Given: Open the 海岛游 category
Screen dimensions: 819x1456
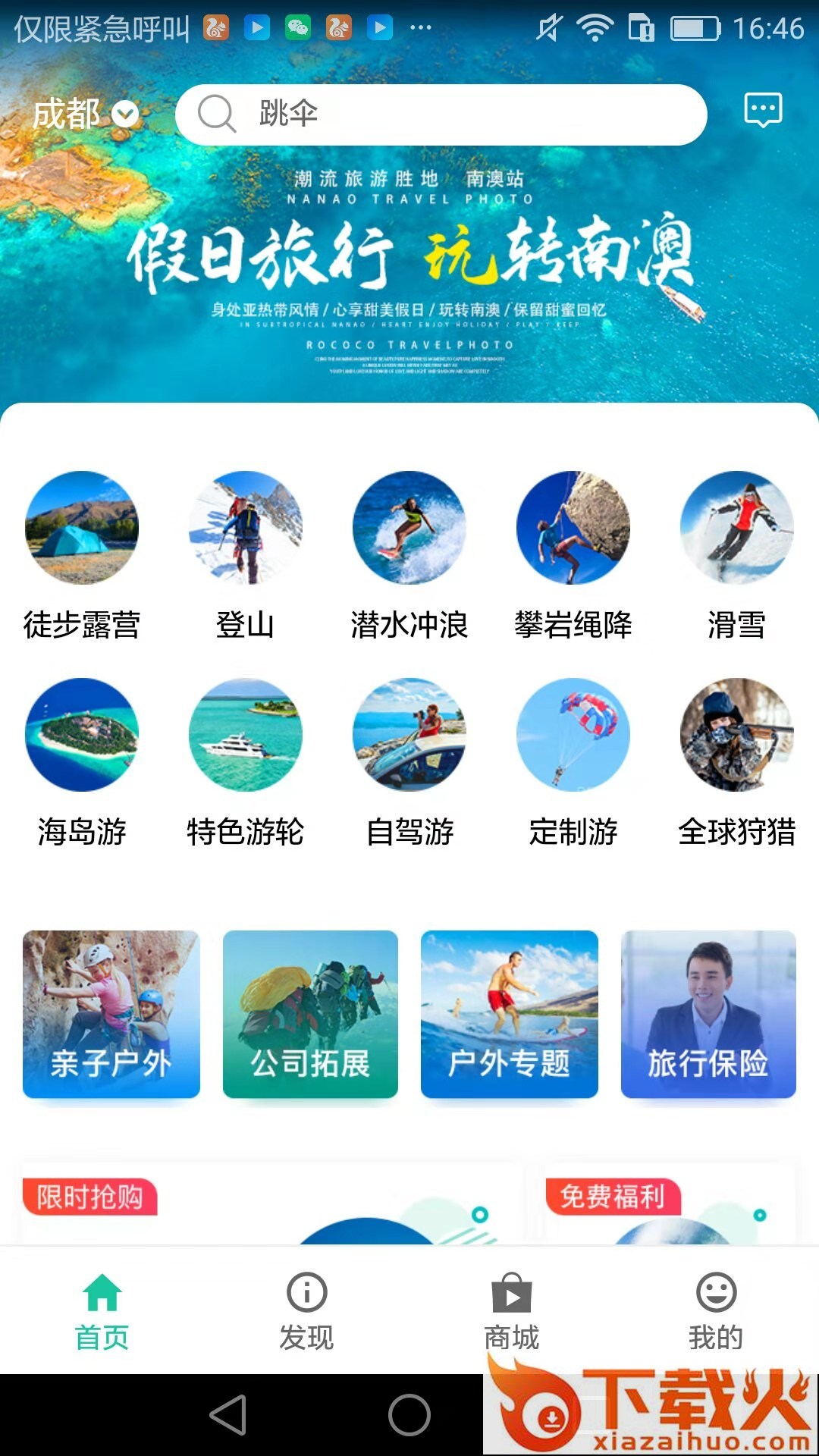Looking at the screenshot, I should [x=82, y=762].
